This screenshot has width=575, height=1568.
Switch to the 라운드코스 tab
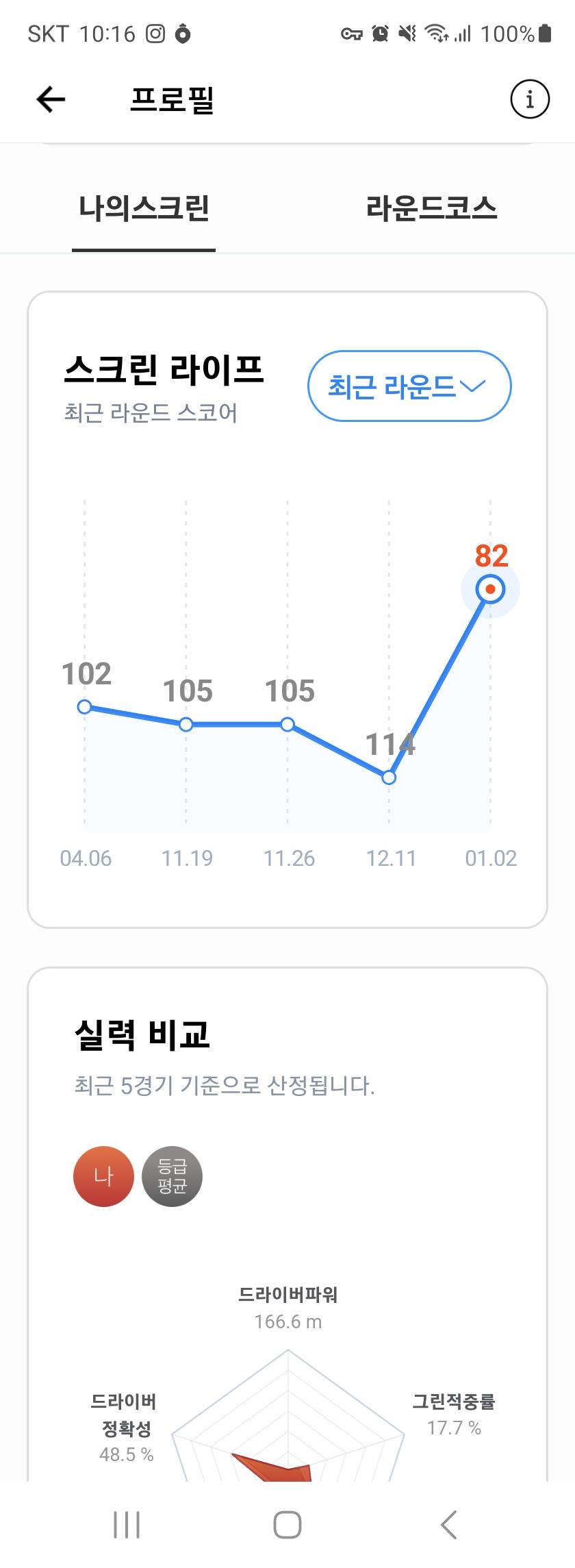point(431,208)
